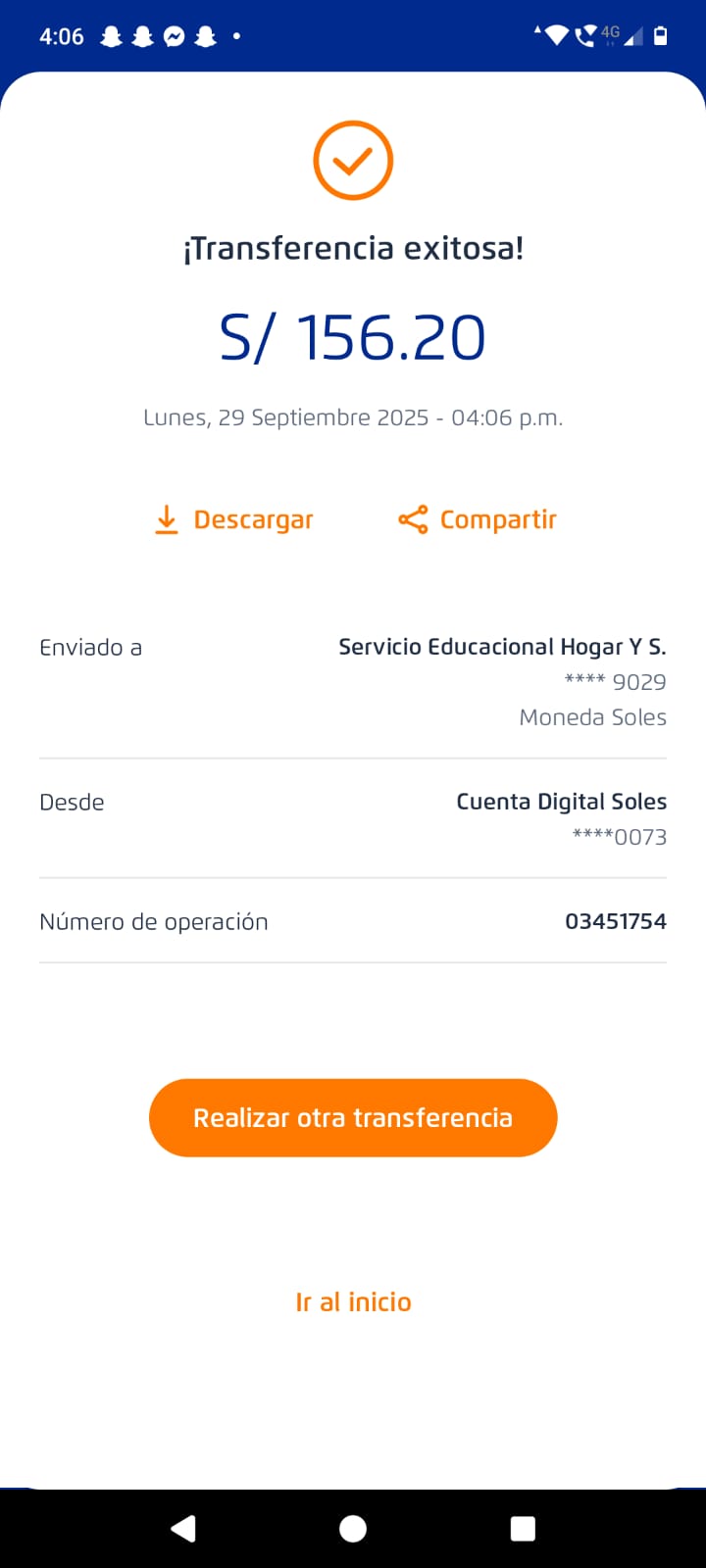Download the transfer receipt with Descargar
This screenshot has height=1568, width=706.
pyautogui.click(x=235, y=519)
